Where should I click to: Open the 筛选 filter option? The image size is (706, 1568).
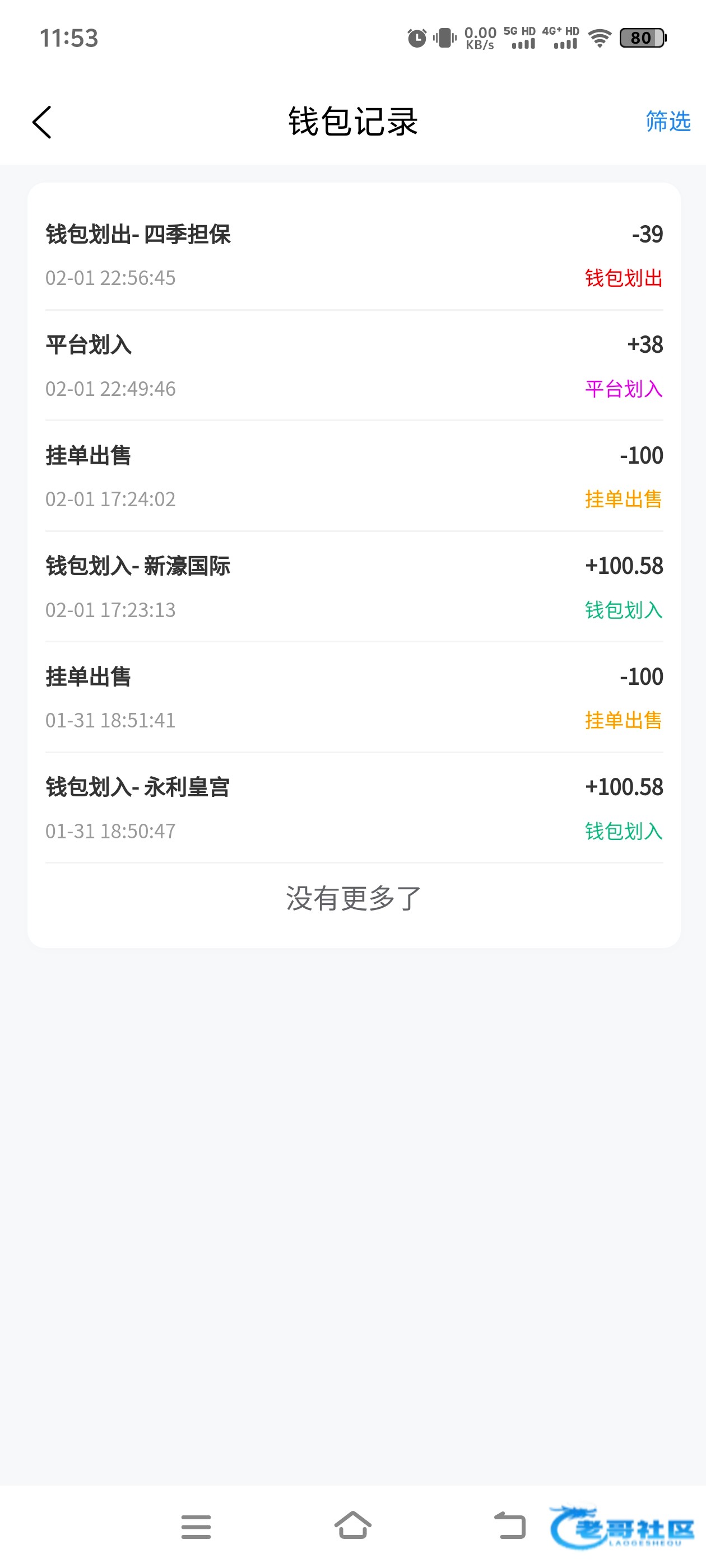click(668, 121)
